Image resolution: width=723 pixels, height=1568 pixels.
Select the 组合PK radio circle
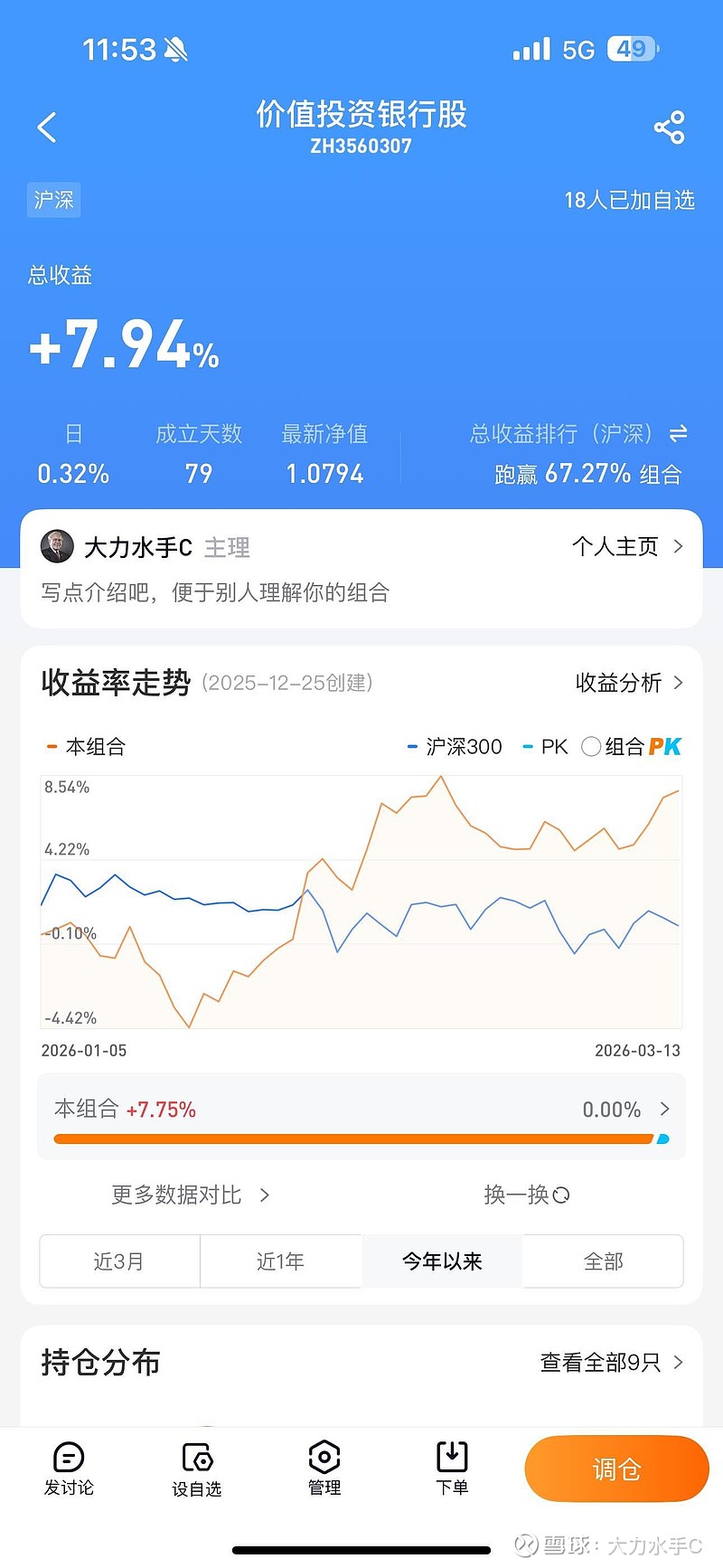[x=591, y=746]
